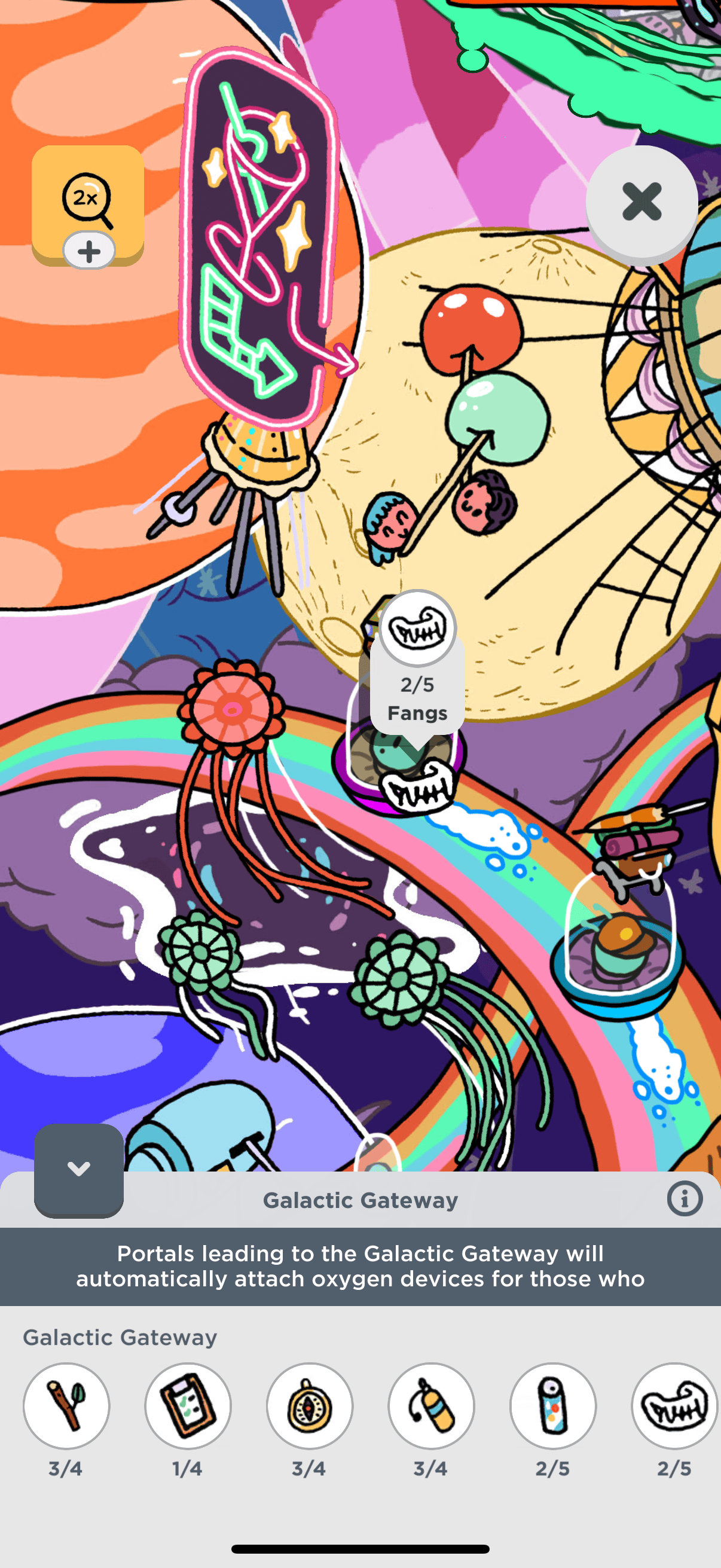Close the hidden object scene
The height and width of the screenshot is (1568, 721).
[641, 202]
